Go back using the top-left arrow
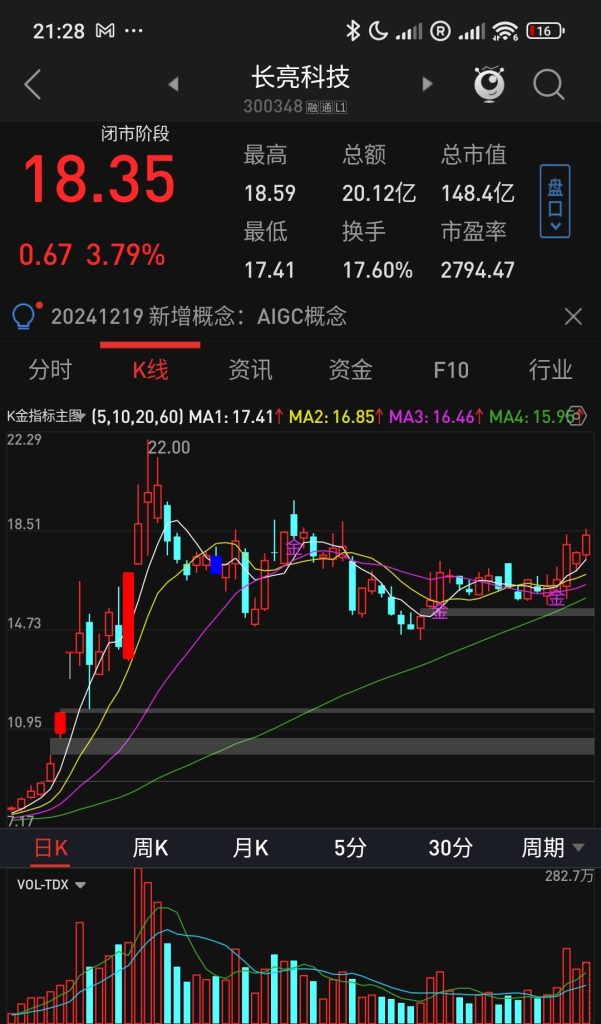Image resolution: width=601 pixels, height=1024 pixels. pyautogui.click(x=33, y=85)
